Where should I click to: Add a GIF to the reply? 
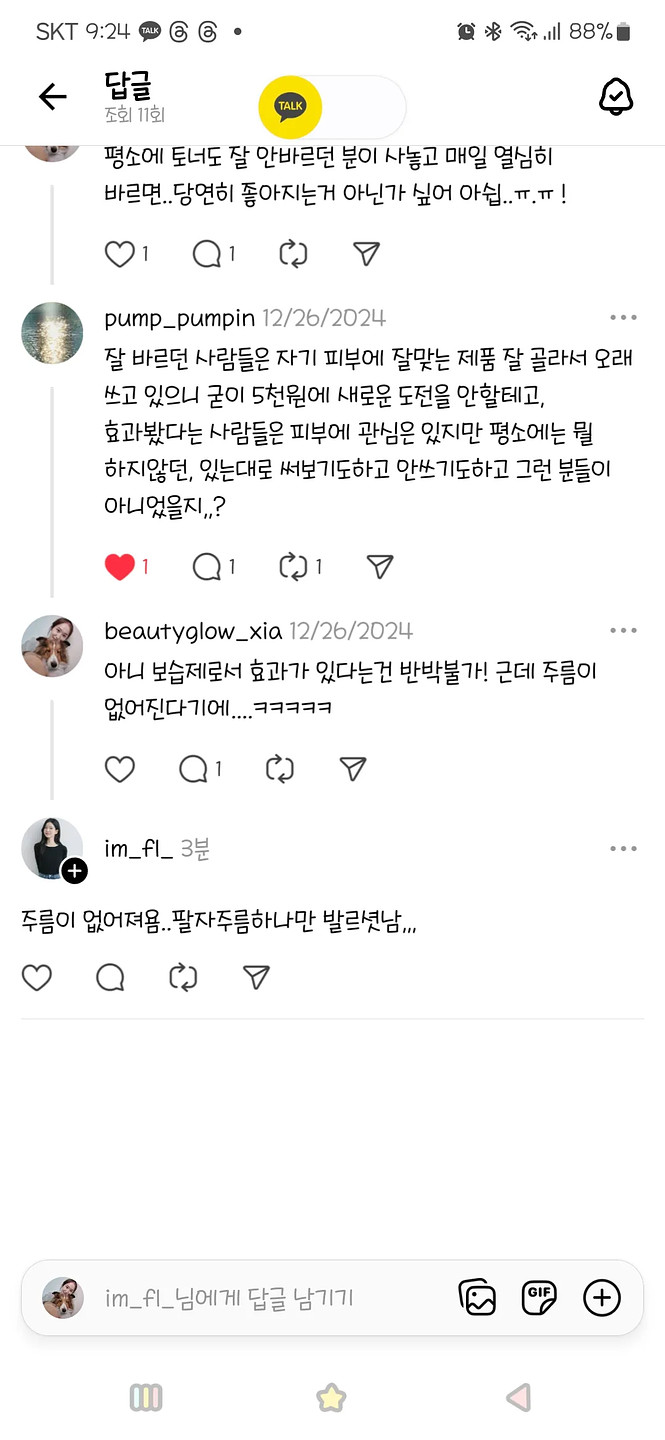[540, 1298]
